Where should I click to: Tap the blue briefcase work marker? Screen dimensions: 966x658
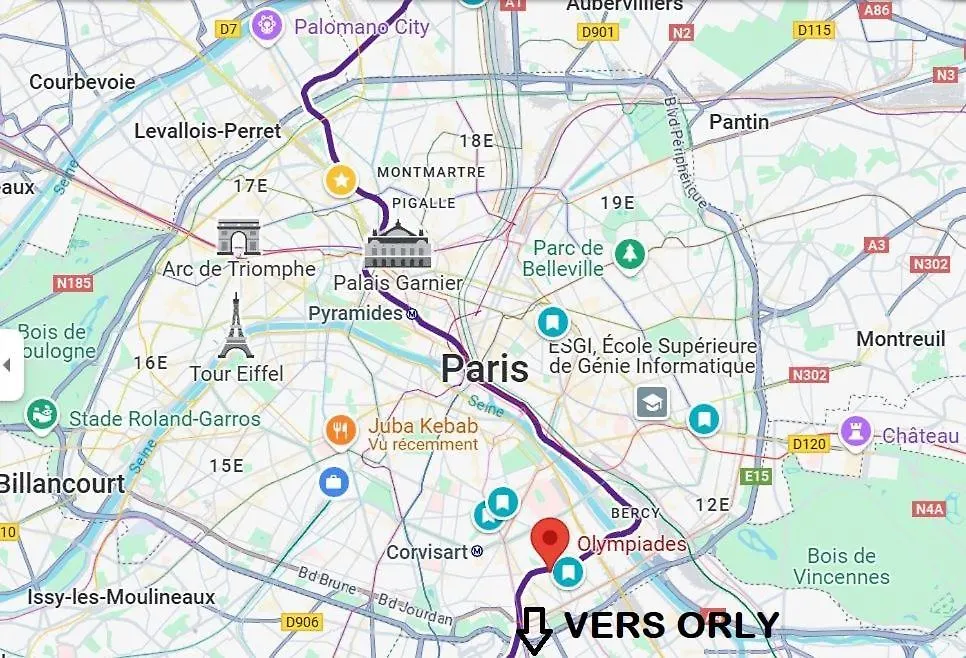tap(333, 482)
